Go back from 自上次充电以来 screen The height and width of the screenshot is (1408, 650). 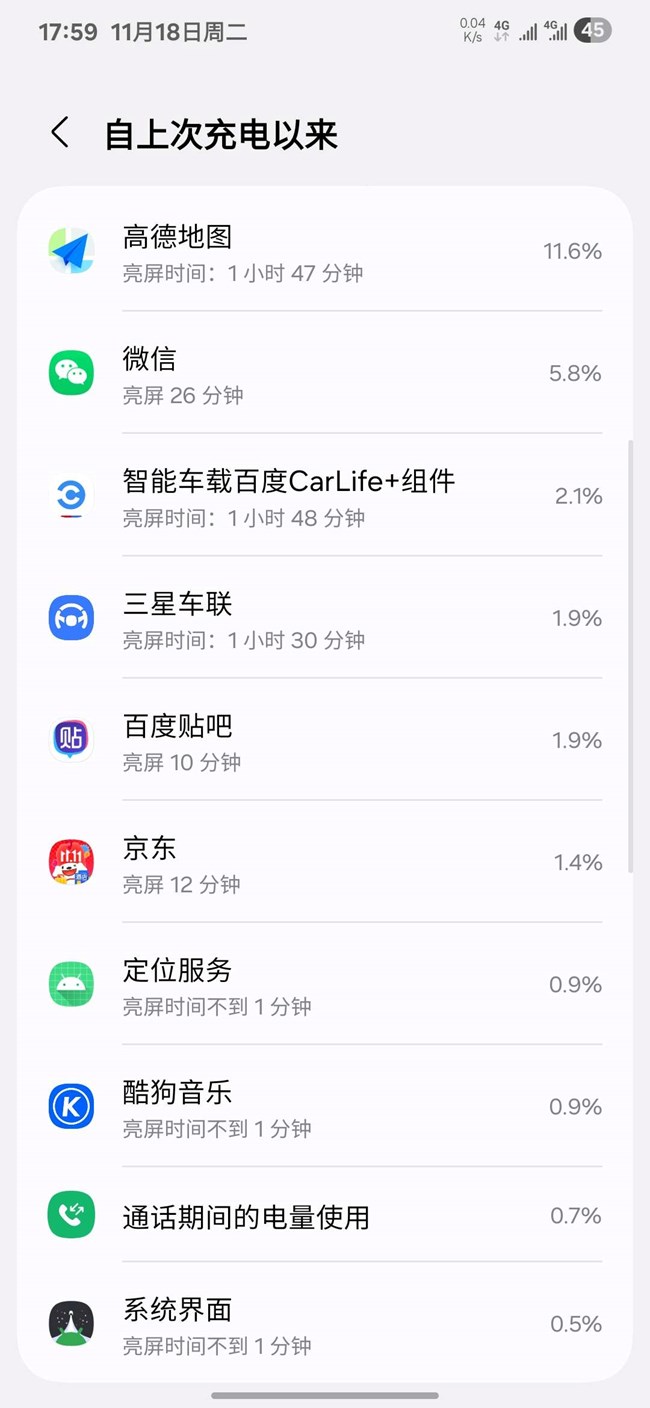pos(60,133)
